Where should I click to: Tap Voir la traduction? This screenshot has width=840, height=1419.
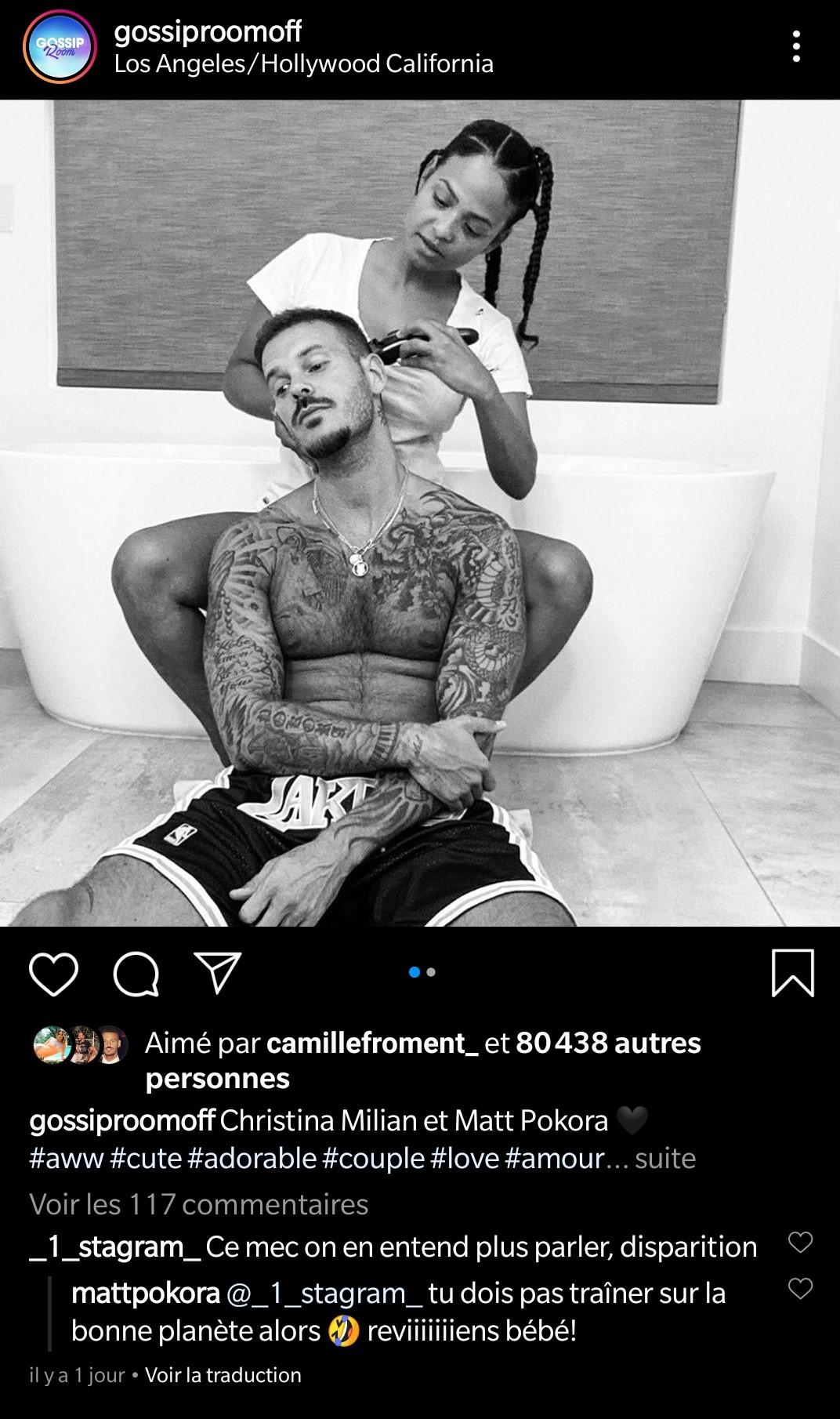click(223, 1375)
